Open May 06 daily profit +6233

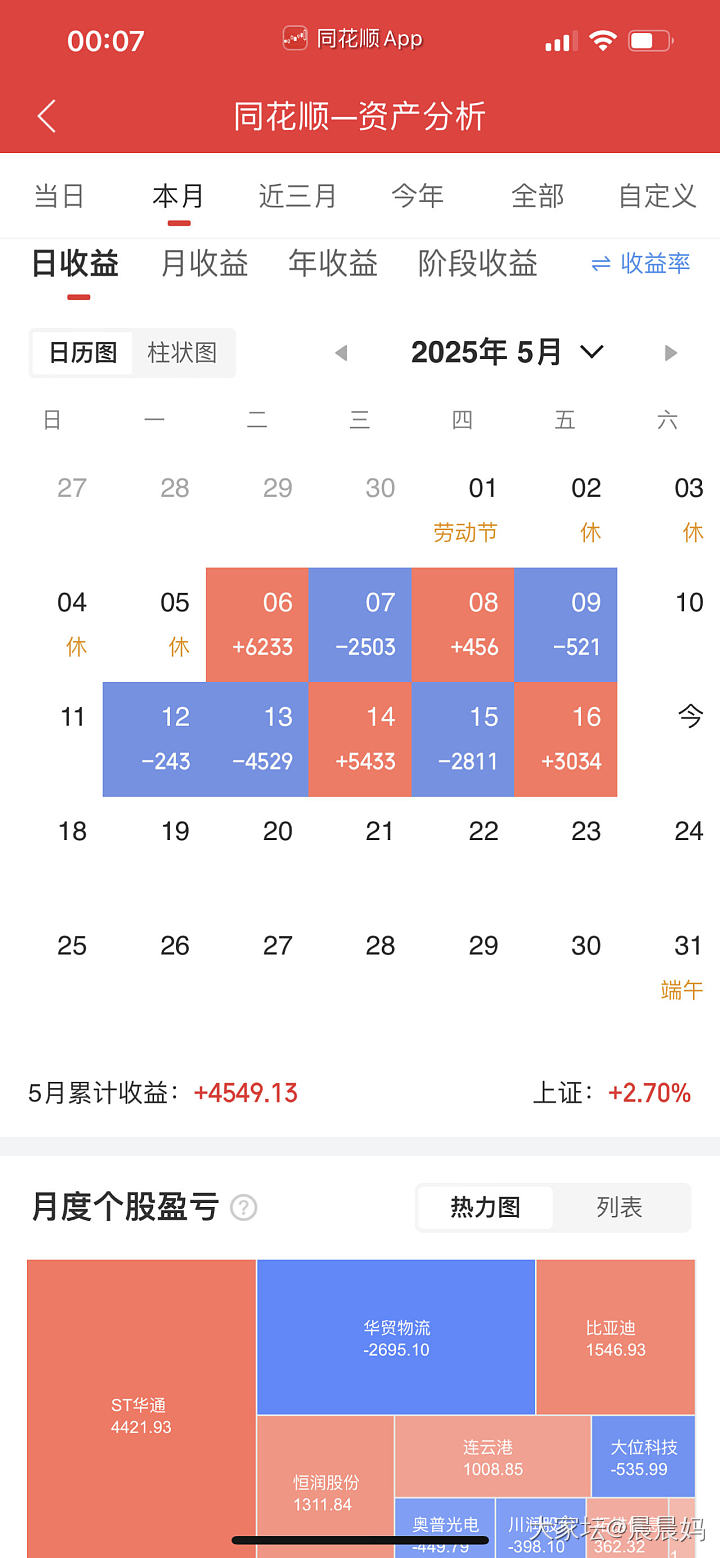click(x=258, y=625)
